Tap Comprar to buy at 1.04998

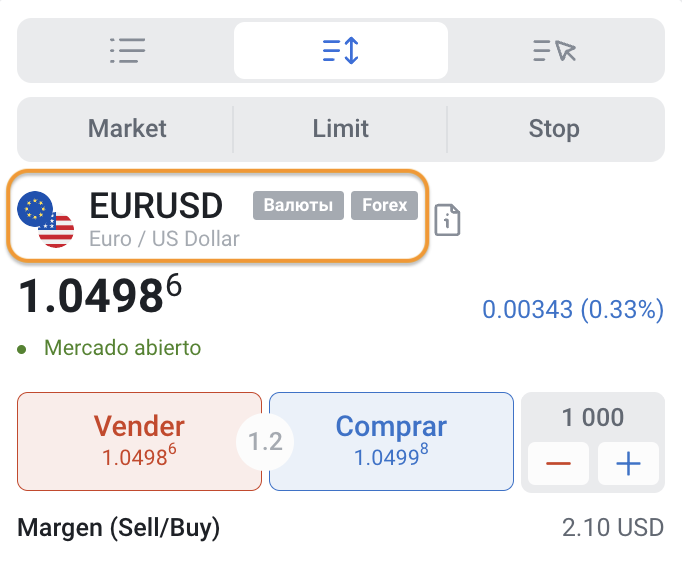pyautogui.click(x=391, y=440)
